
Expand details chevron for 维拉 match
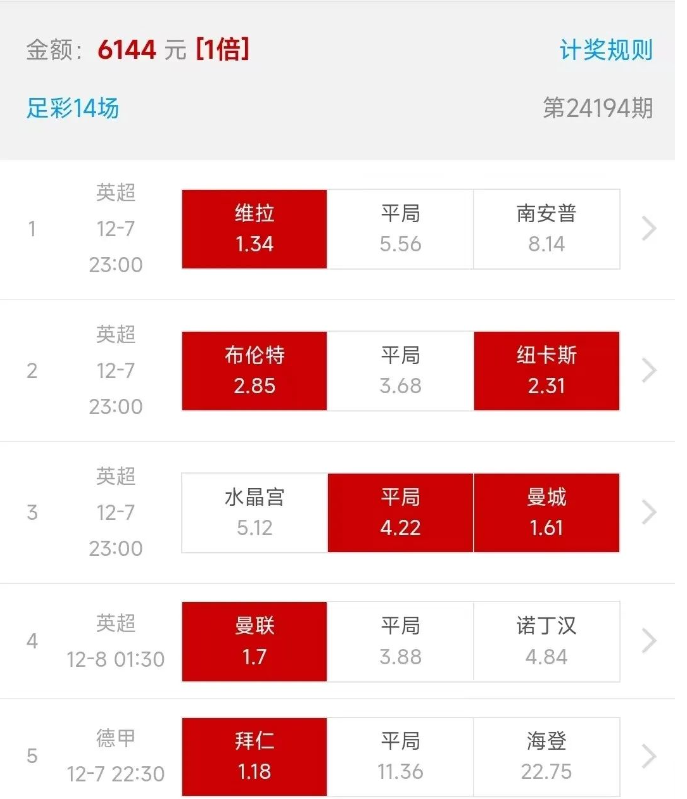[x=649, y=229]
